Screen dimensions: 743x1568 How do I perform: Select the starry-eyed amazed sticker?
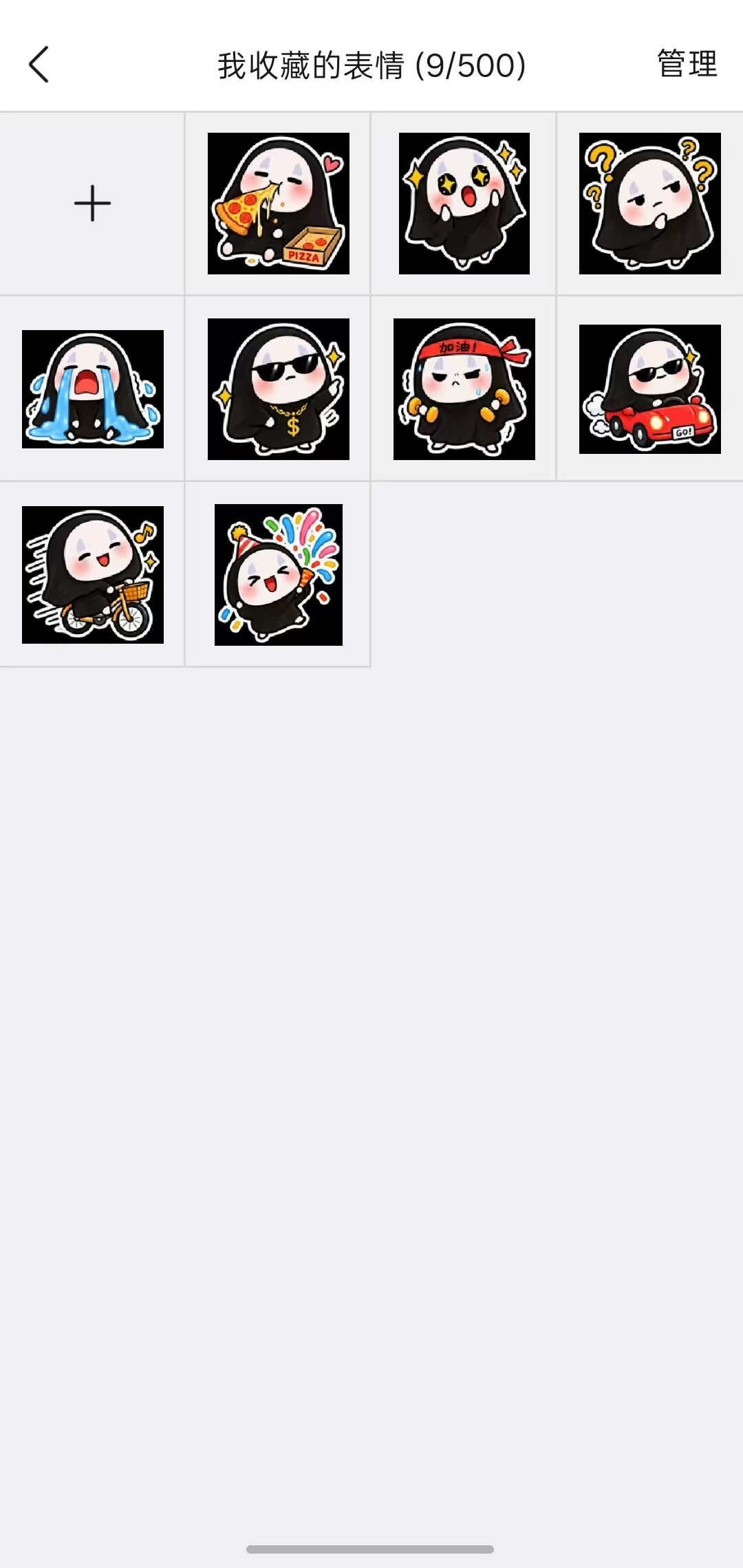point(464,204)
